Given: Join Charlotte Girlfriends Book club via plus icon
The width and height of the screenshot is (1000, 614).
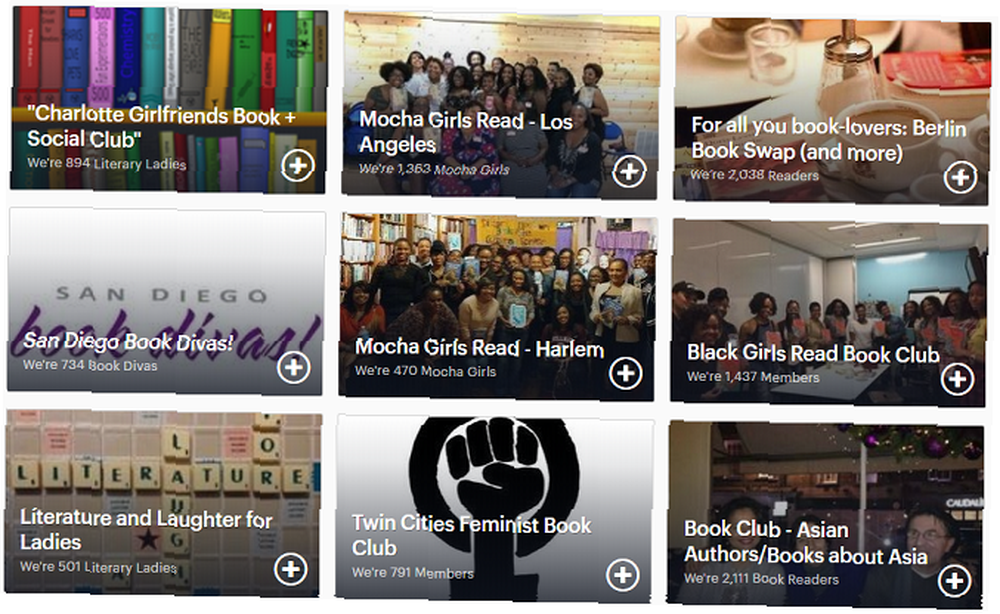Looking at the screenshot, I should tap(297, 165).
